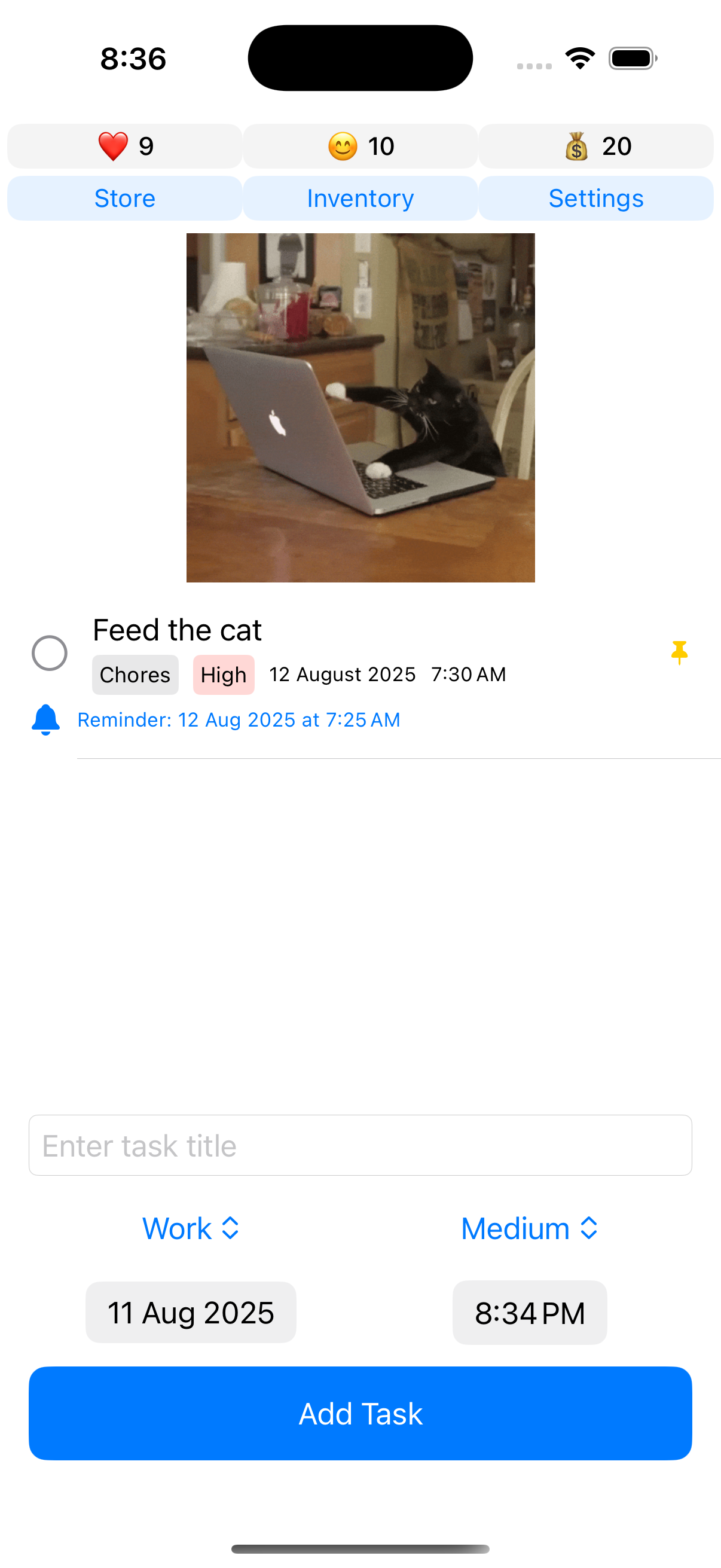Open the Work category dropdown
The image size is (721, 1568).
[x=191, y=1228]
